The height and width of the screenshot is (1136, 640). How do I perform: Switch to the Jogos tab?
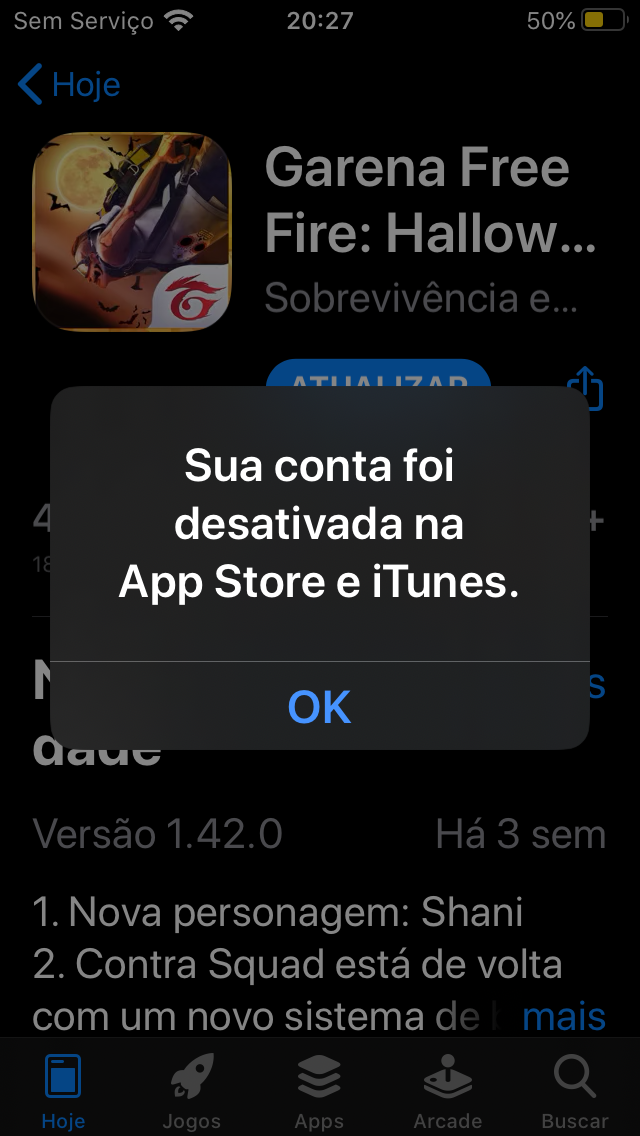point(191,1092)
